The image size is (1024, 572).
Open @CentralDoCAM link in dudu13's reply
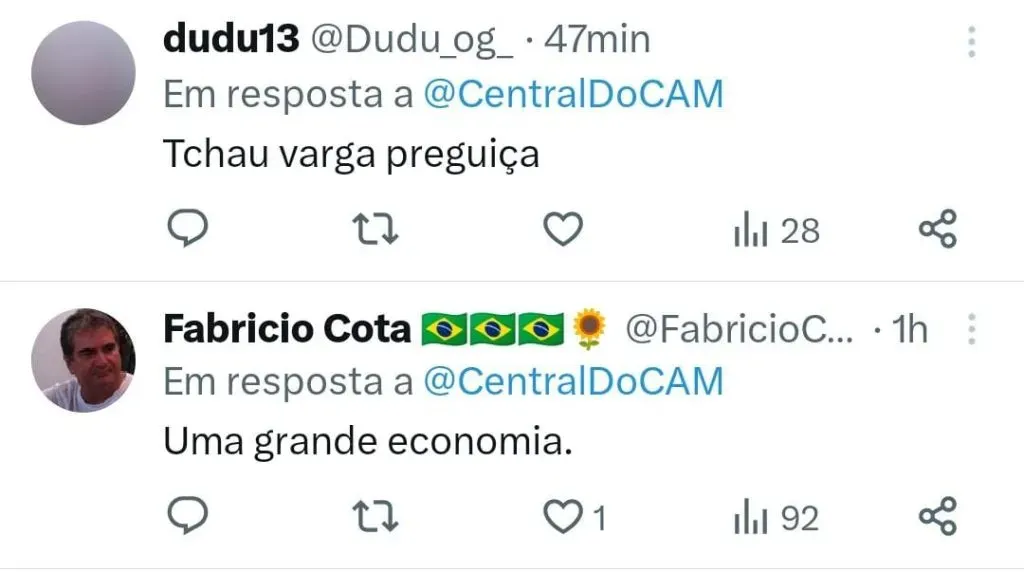tap(573, 95)
